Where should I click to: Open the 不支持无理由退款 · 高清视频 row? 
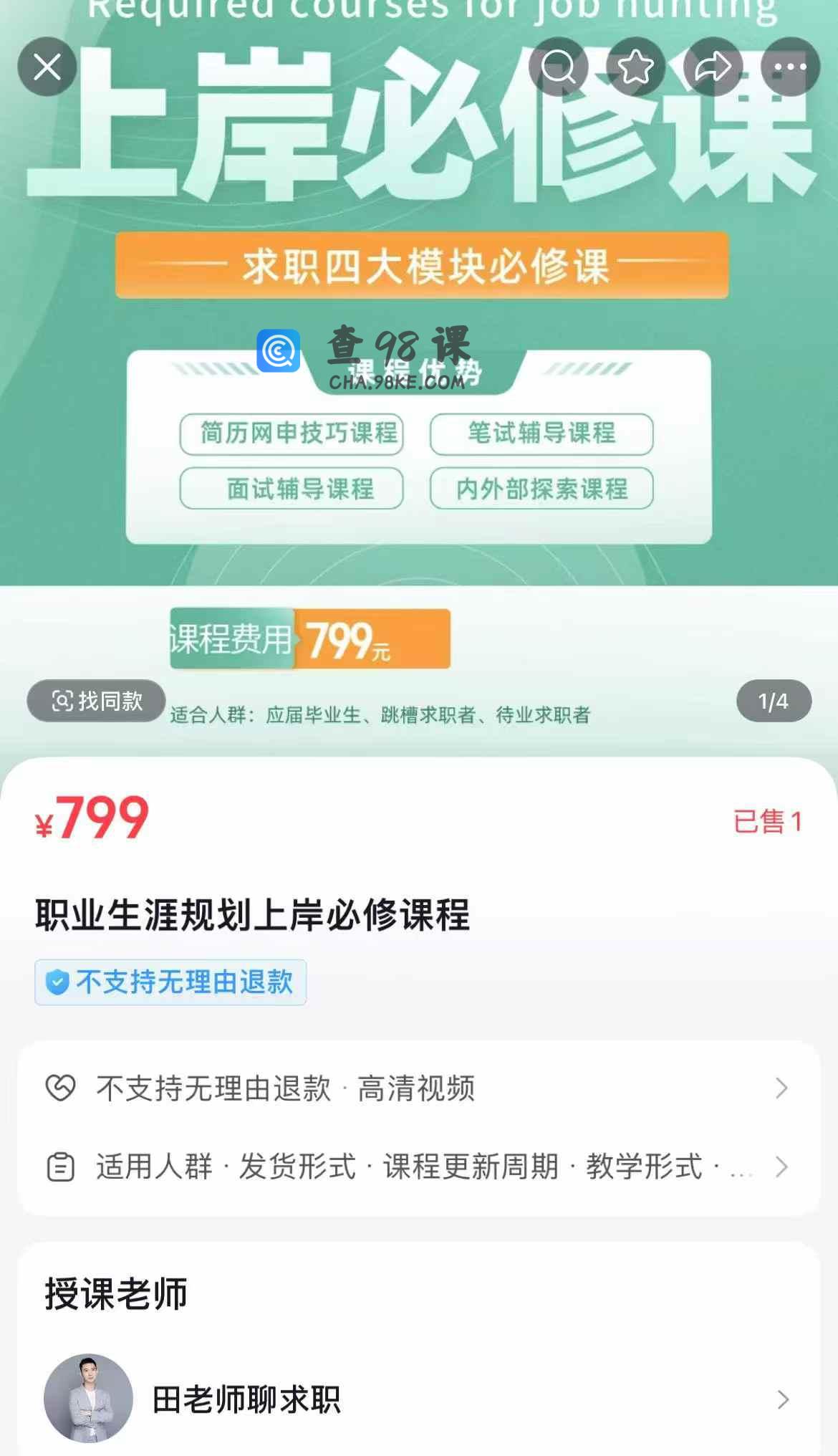[x=418, y=1088]
